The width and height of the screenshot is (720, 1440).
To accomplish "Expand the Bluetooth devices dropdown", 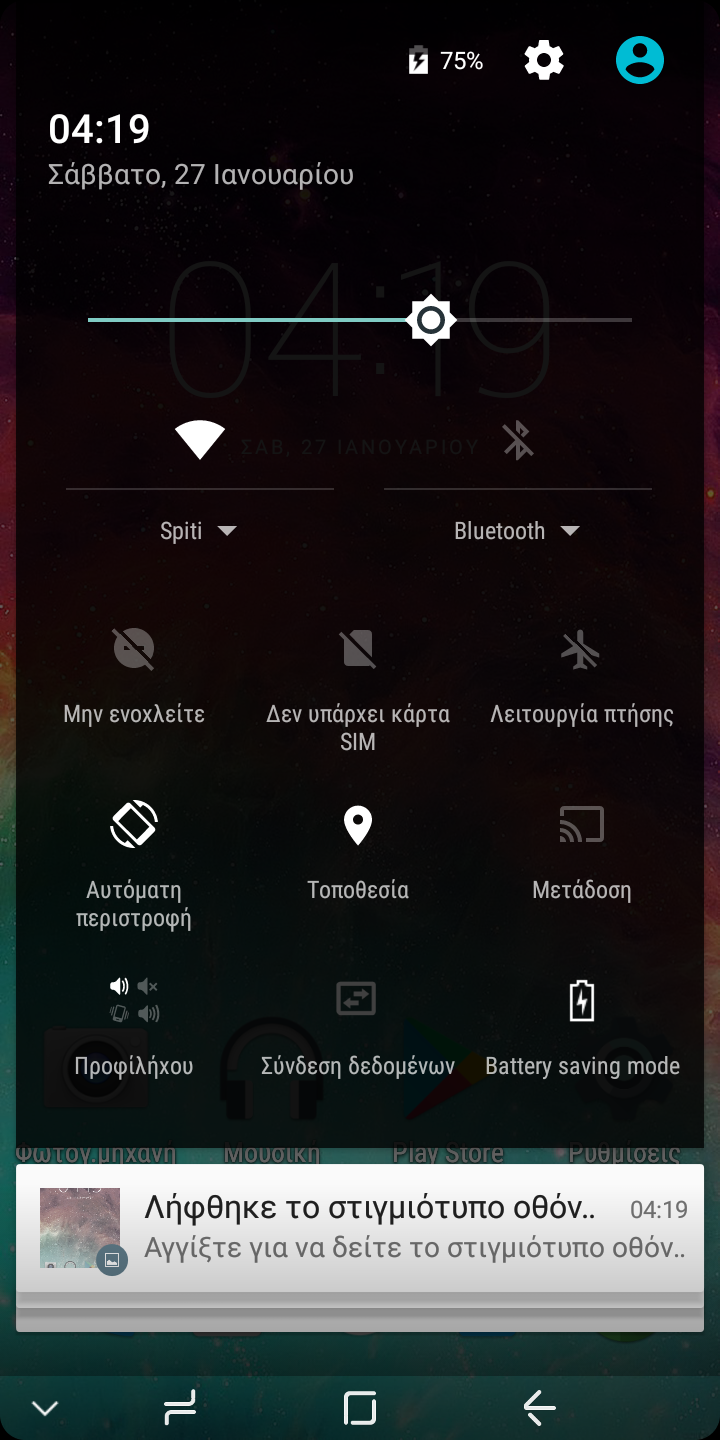I will pos(517,531).
